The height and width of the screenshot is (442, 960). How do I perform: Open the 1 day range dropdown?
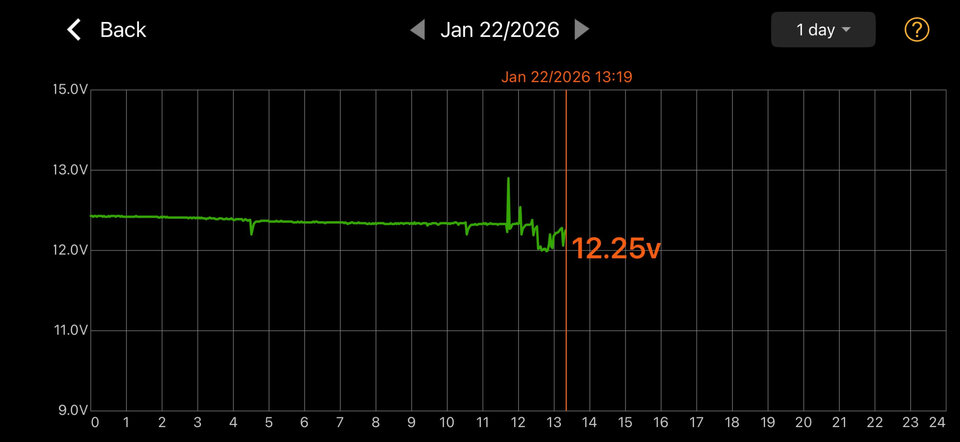pos(822,30)
